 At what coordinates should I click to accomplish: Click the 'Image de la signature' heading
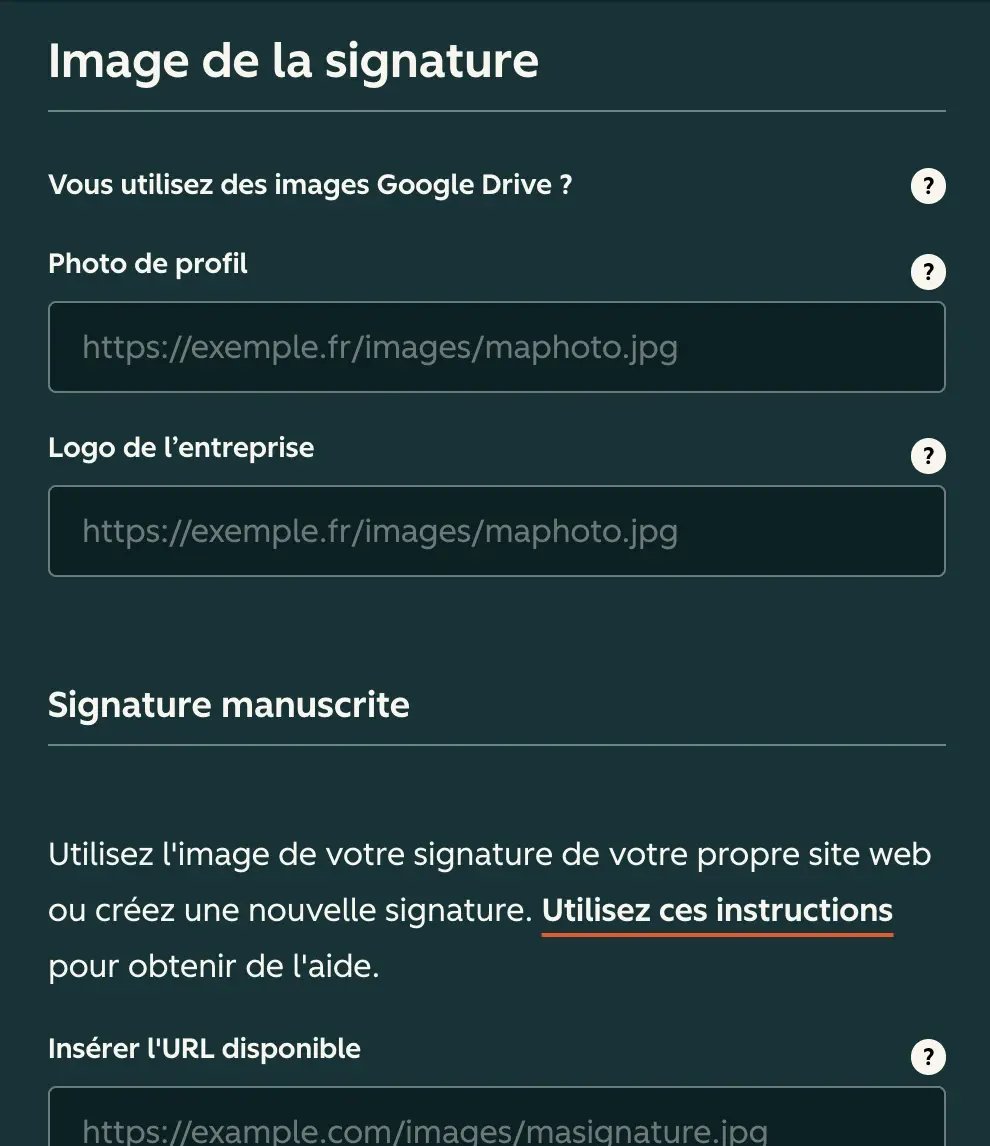coord(293,61)
